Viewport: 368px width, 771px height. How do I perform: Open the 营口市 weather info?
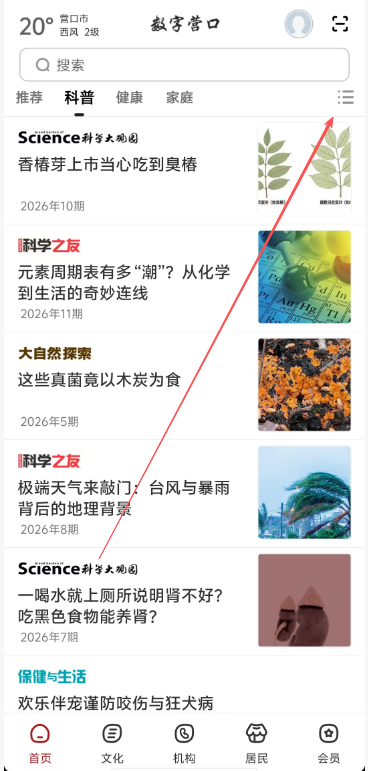(x=60, y=26)
